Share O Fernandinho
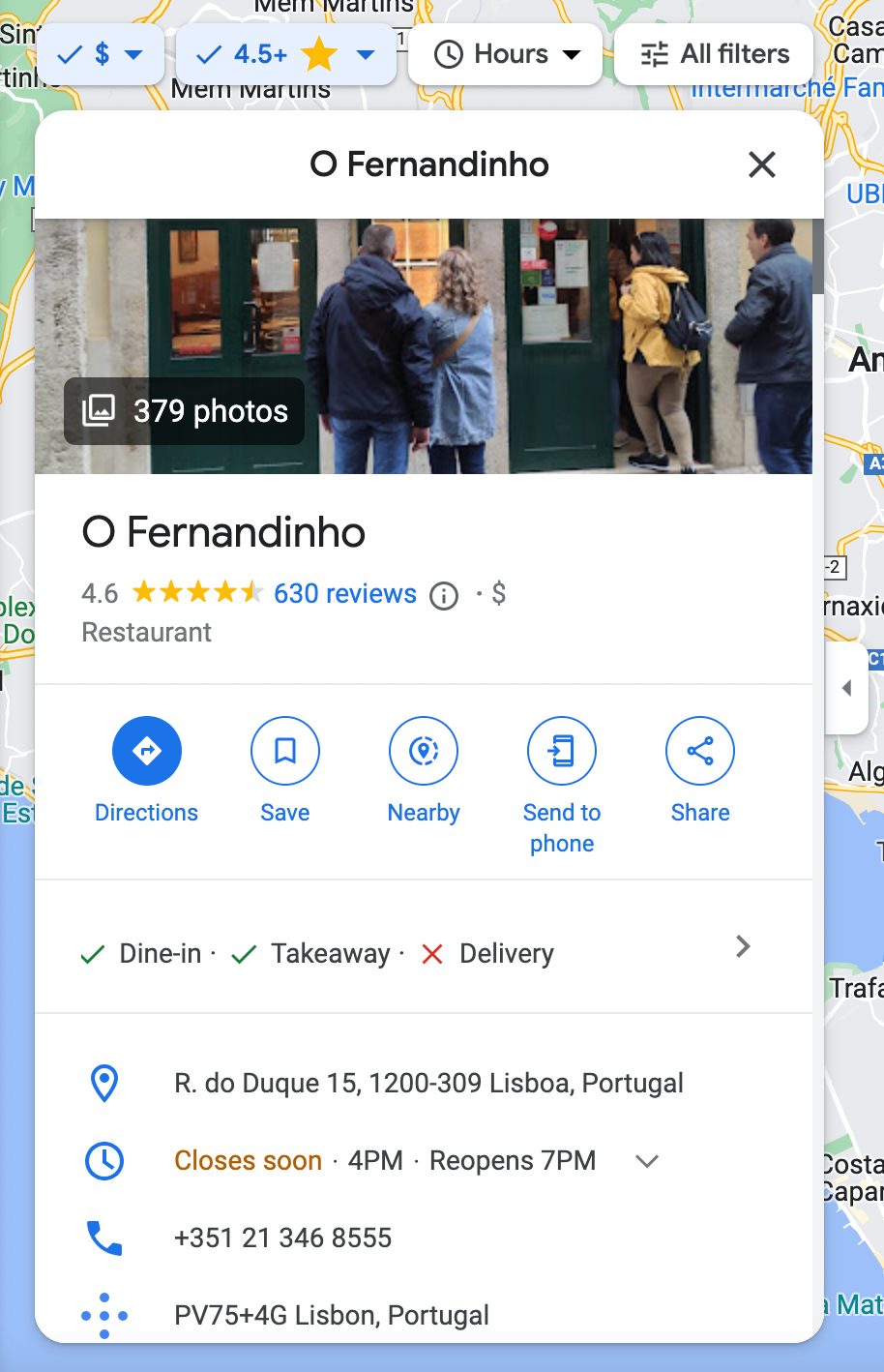This screenshot has height=1372, width=884. tap(700, 751)
